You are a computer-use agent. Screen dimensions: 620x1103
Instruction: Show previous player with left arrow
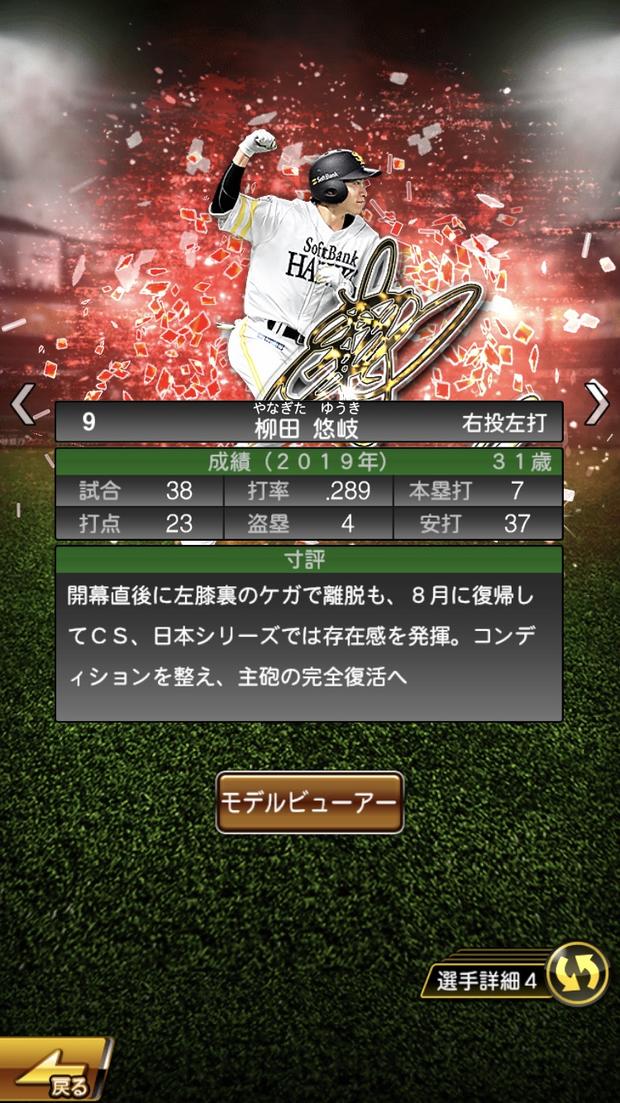(x=22, y=404)
